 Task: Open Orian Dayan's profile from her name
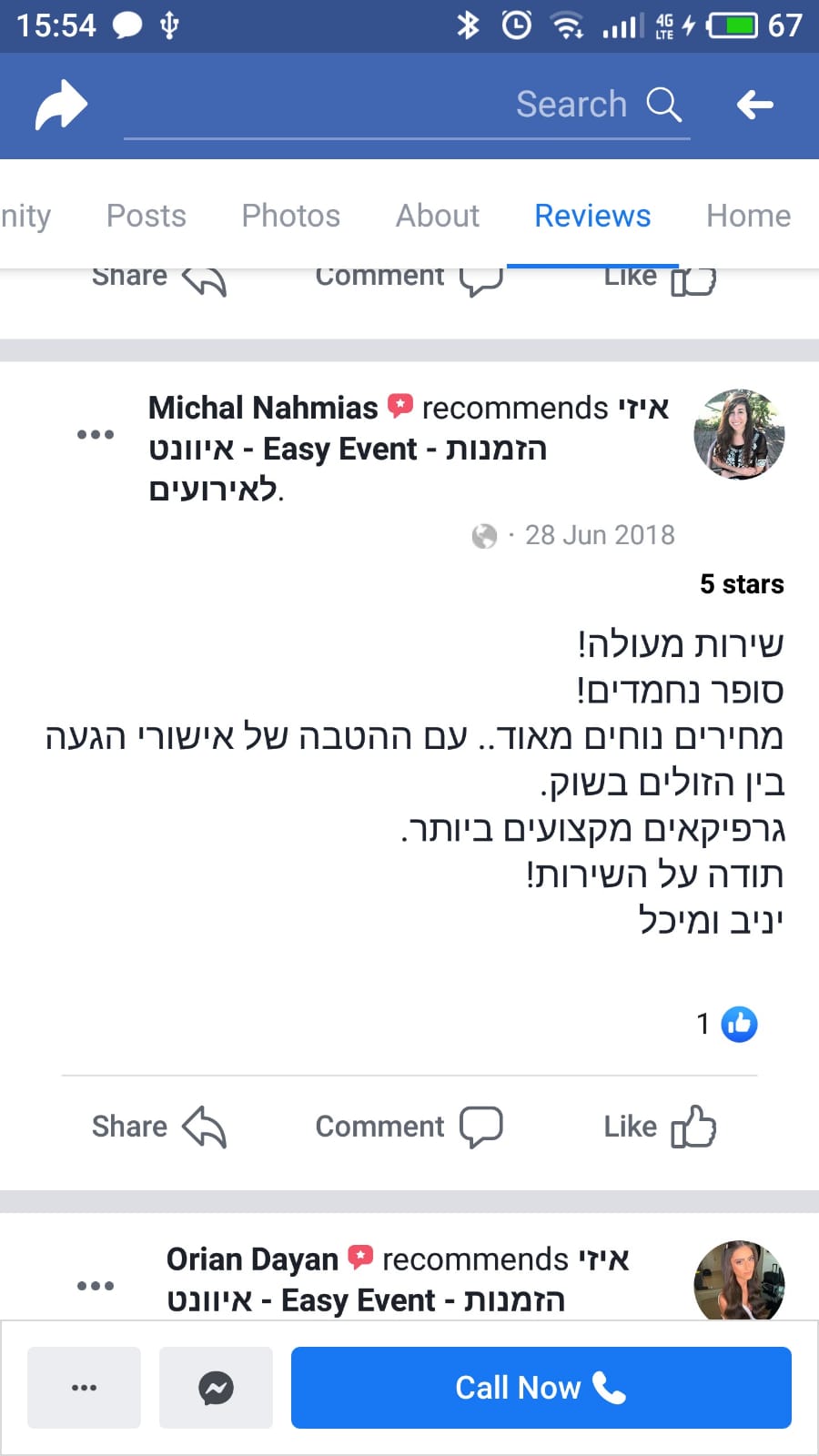(x=252, y=1259)
